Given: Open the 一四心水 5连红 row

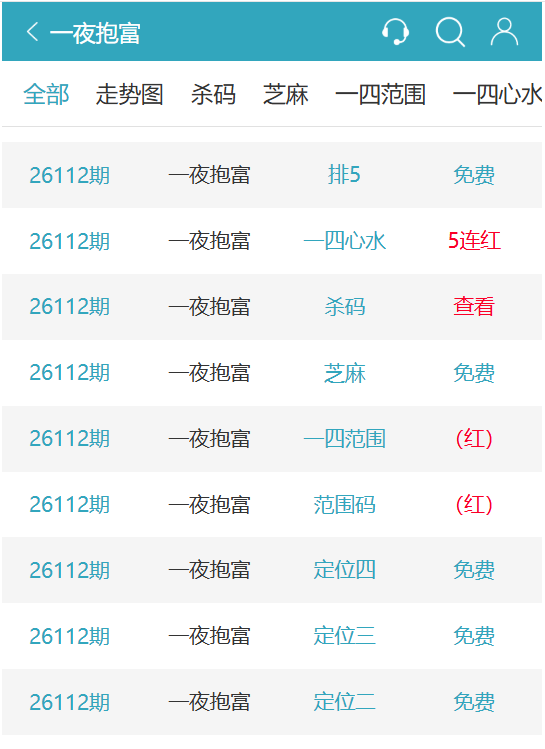Looking at the screenshot, I should [272, 241].
